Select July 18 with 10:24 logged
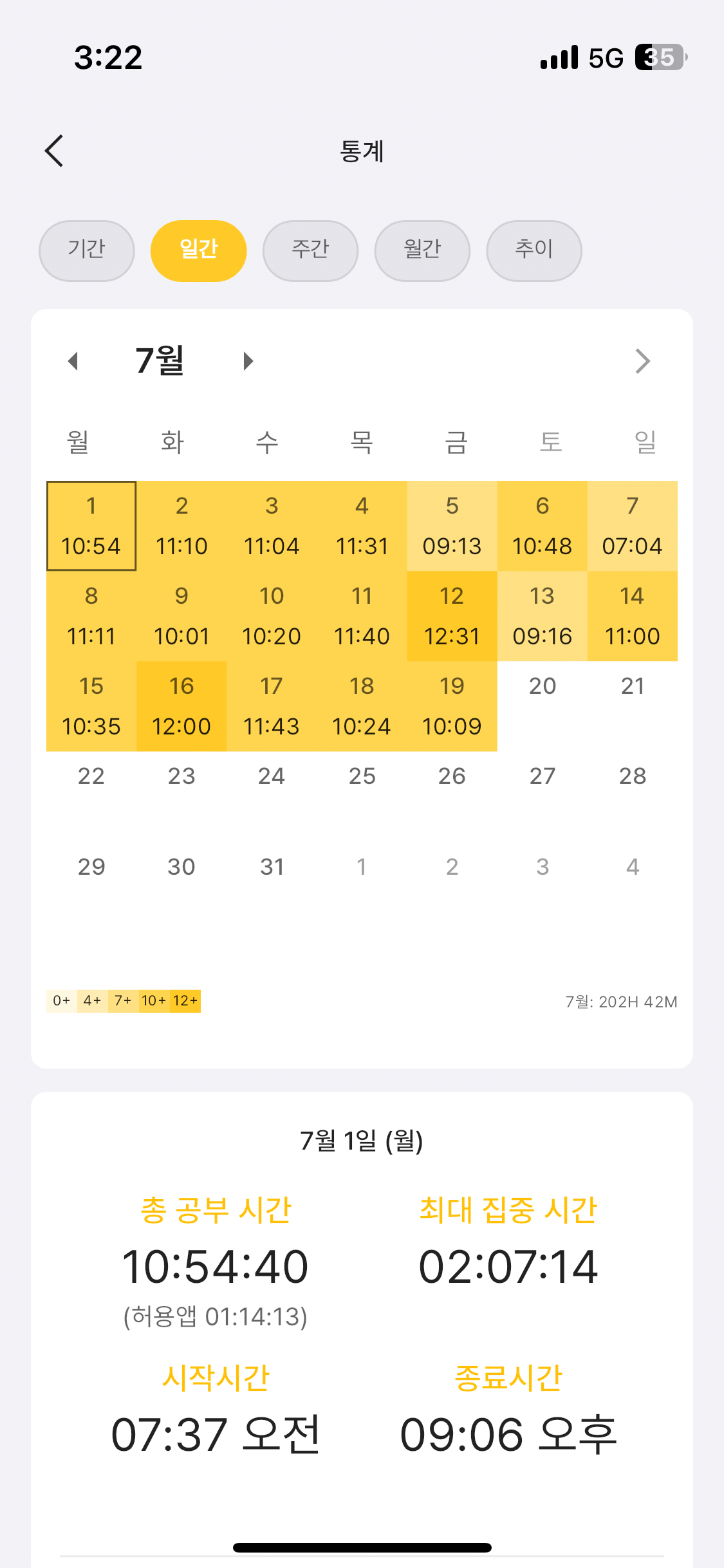The height and width of the screenshot is (1568, 724). coord(362,706)
